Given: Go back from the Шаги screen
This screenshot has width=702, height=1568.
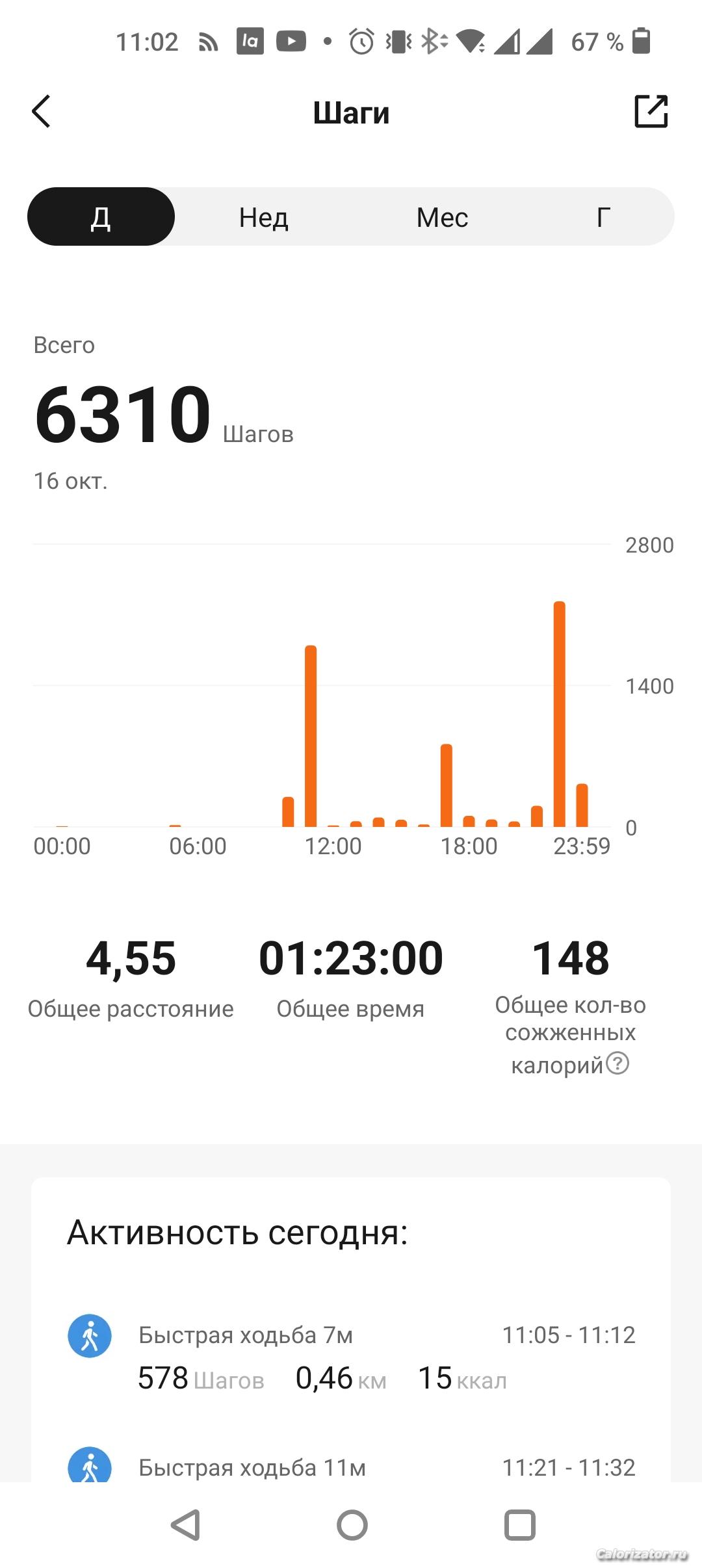Looking at the screenshot, I should coord(42,112).
